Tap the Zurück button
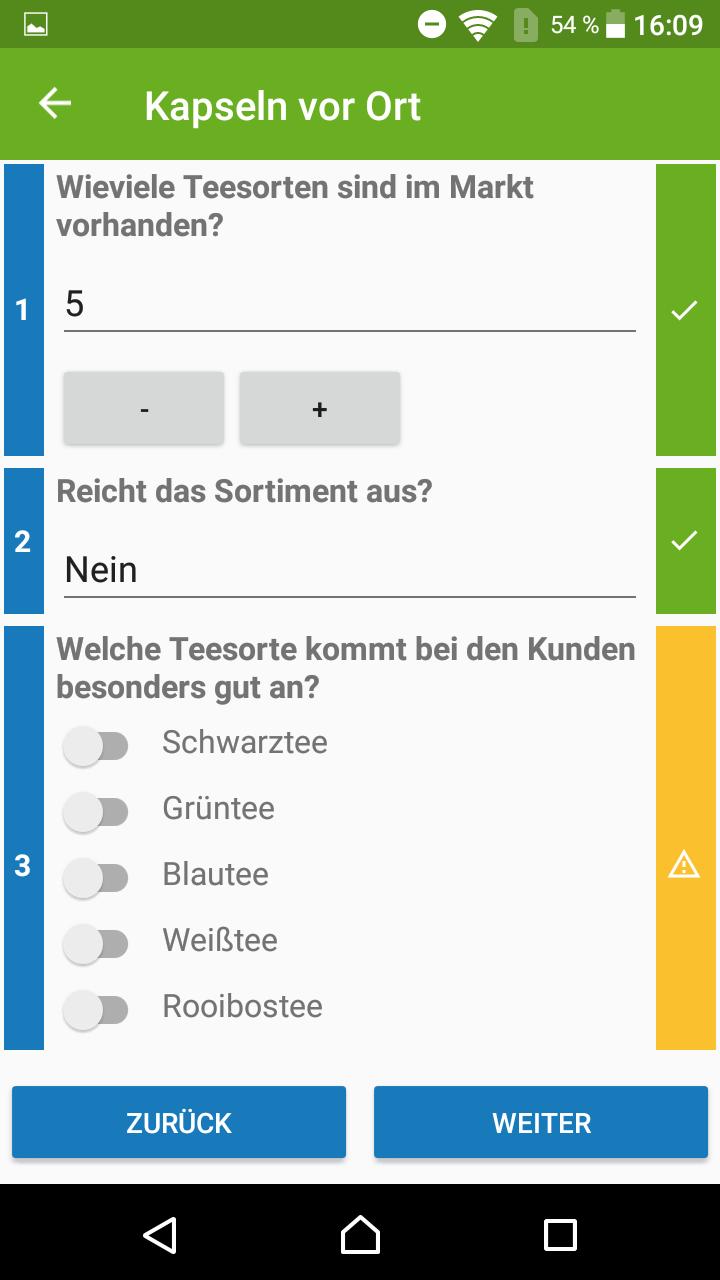The width and height of the screenshot is (720, 1280). click(179, 1122)
